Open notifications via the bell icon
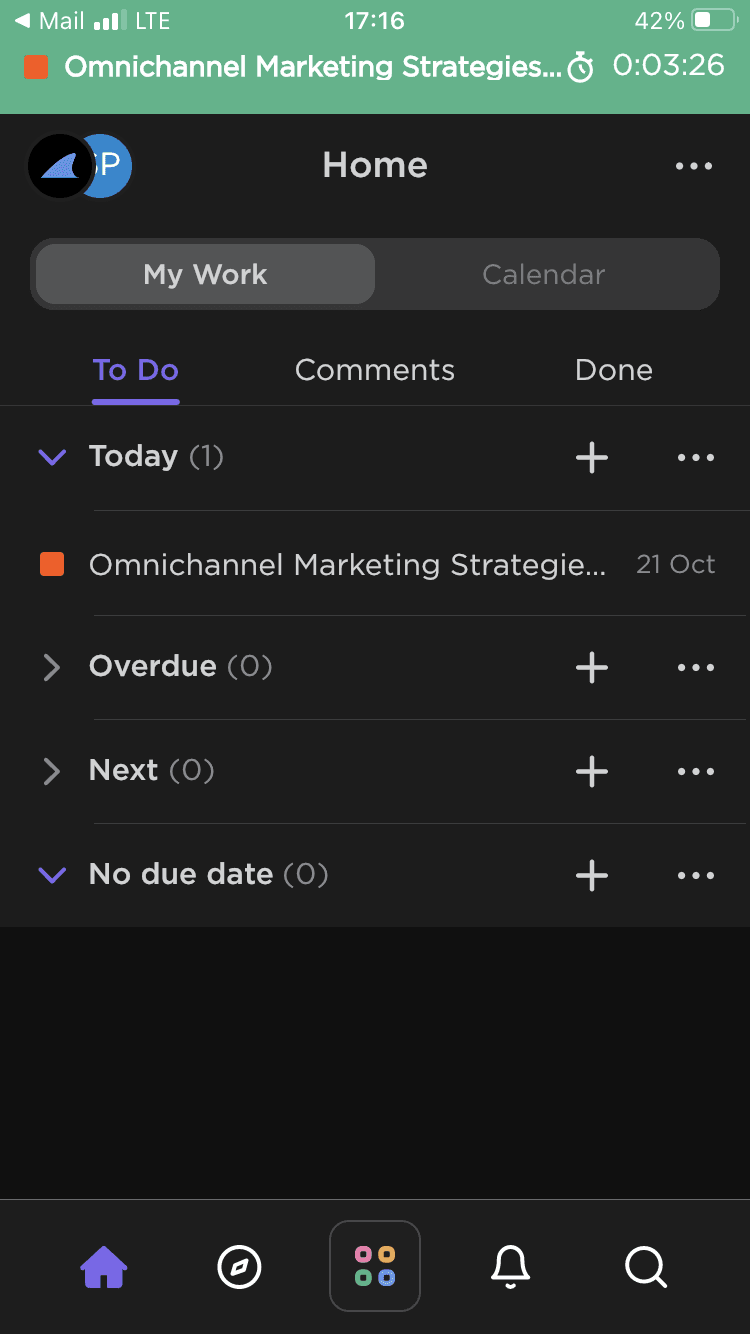The width and height of the screenshot is (750, 1334). pyautogui.click(x=510, y=1267)
